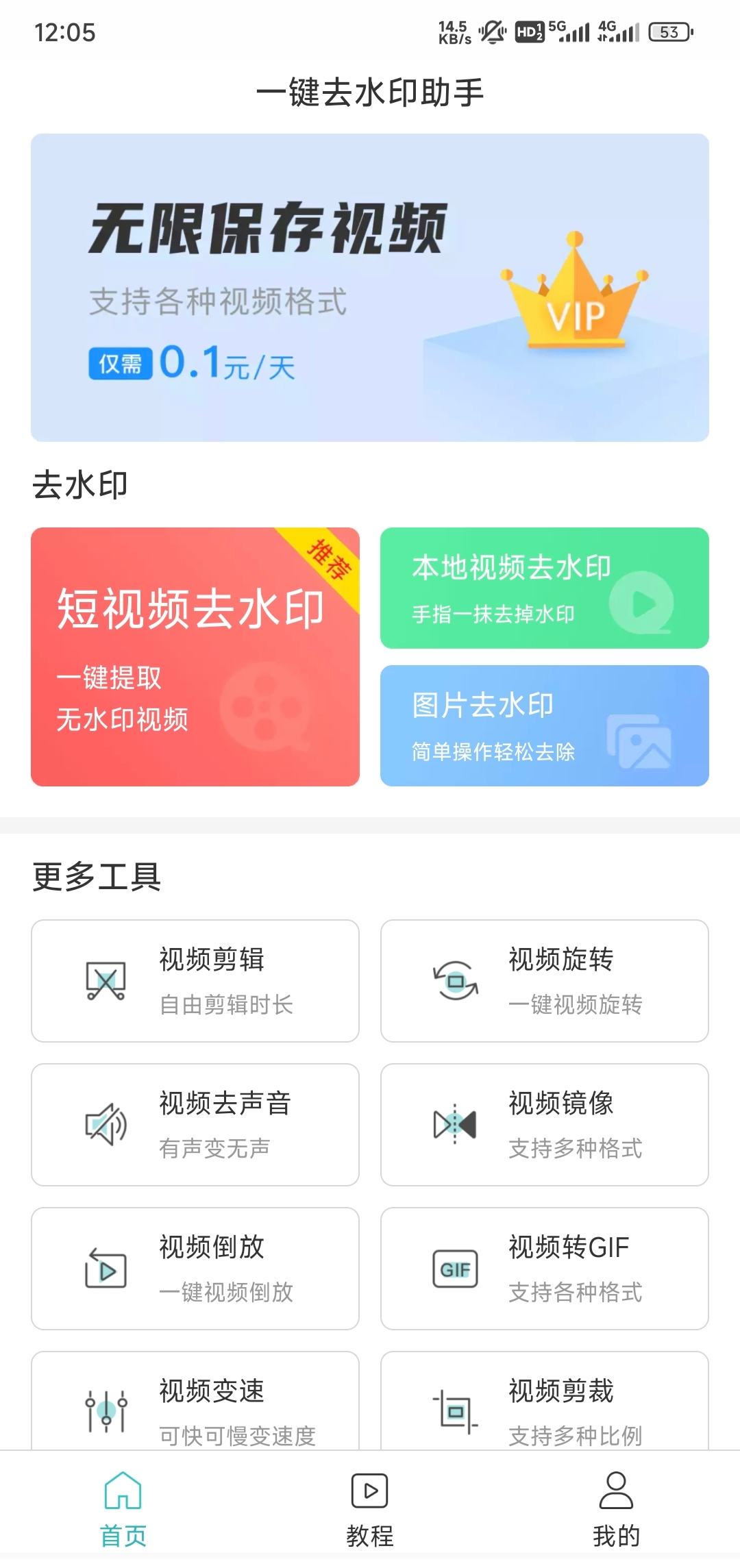Open the VIP unlimited video saving banner
The width and height of the screenshot is (740, 1568).
pos(370,288)
